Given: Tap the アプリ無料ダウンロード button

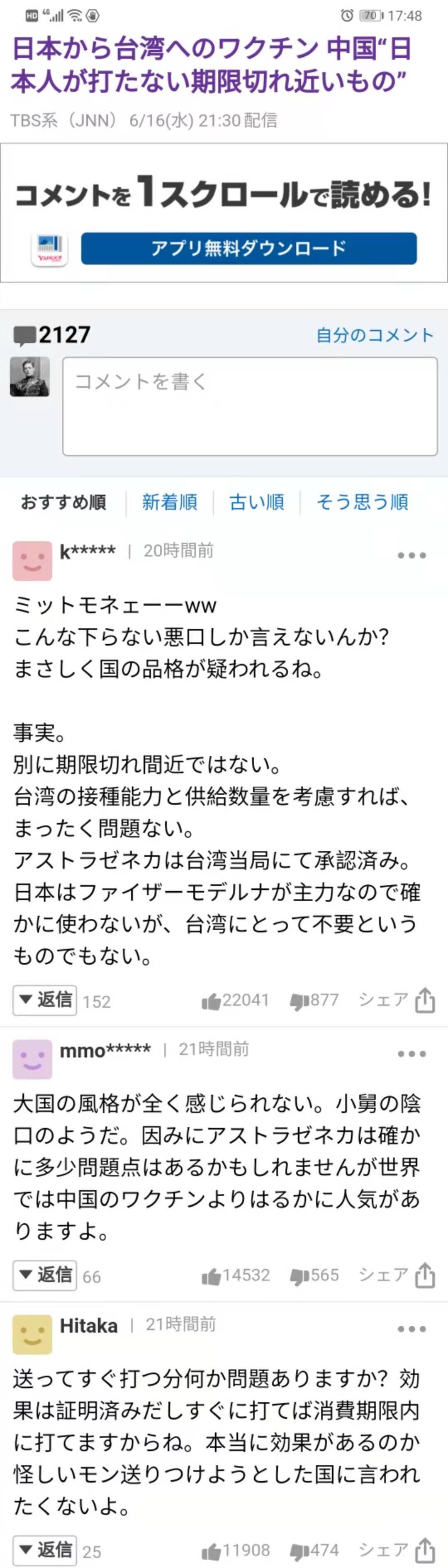Looking at the screenshot, I should pyautogui.click(x=249, y=248).
